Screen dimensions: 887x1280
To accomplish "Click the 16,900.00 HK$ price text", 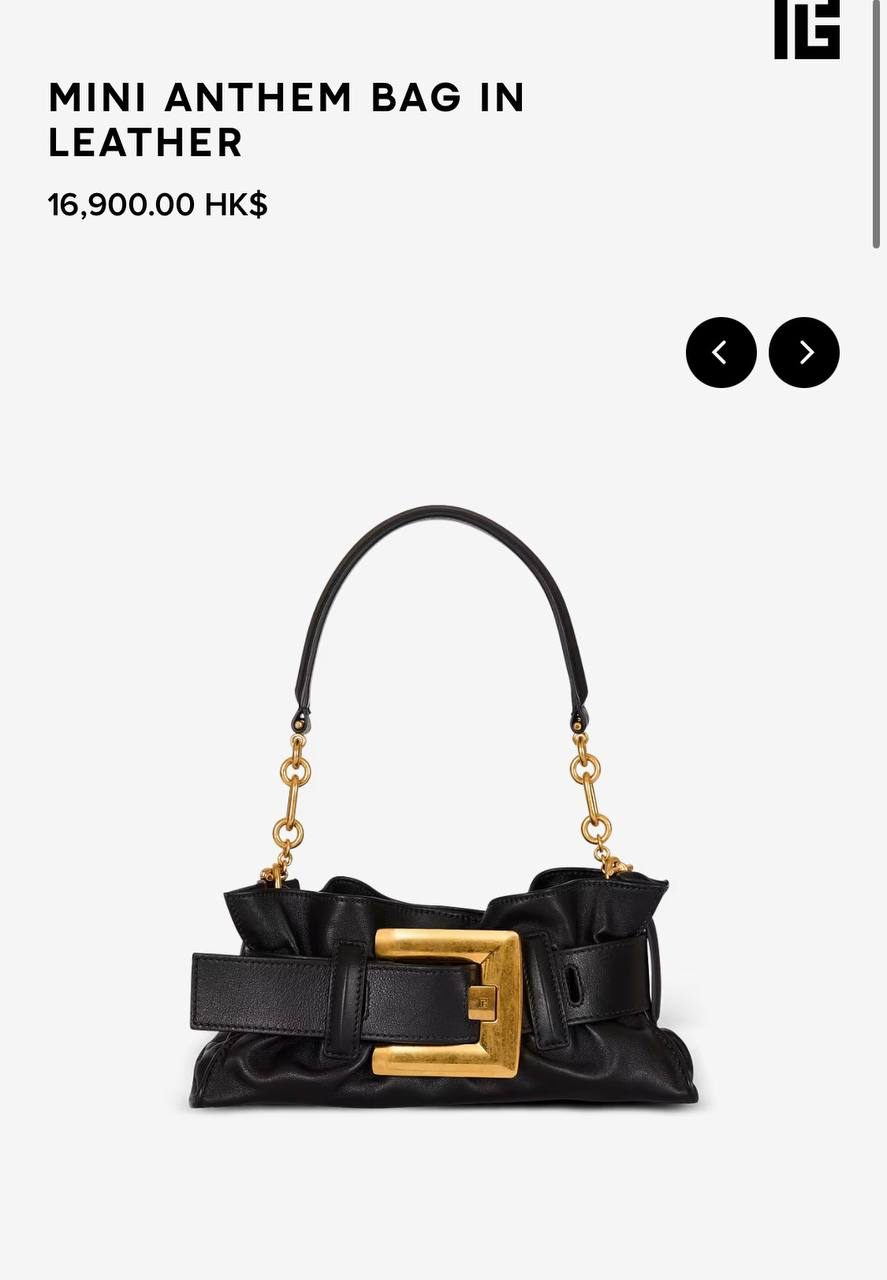I will (x=157, y=203).
